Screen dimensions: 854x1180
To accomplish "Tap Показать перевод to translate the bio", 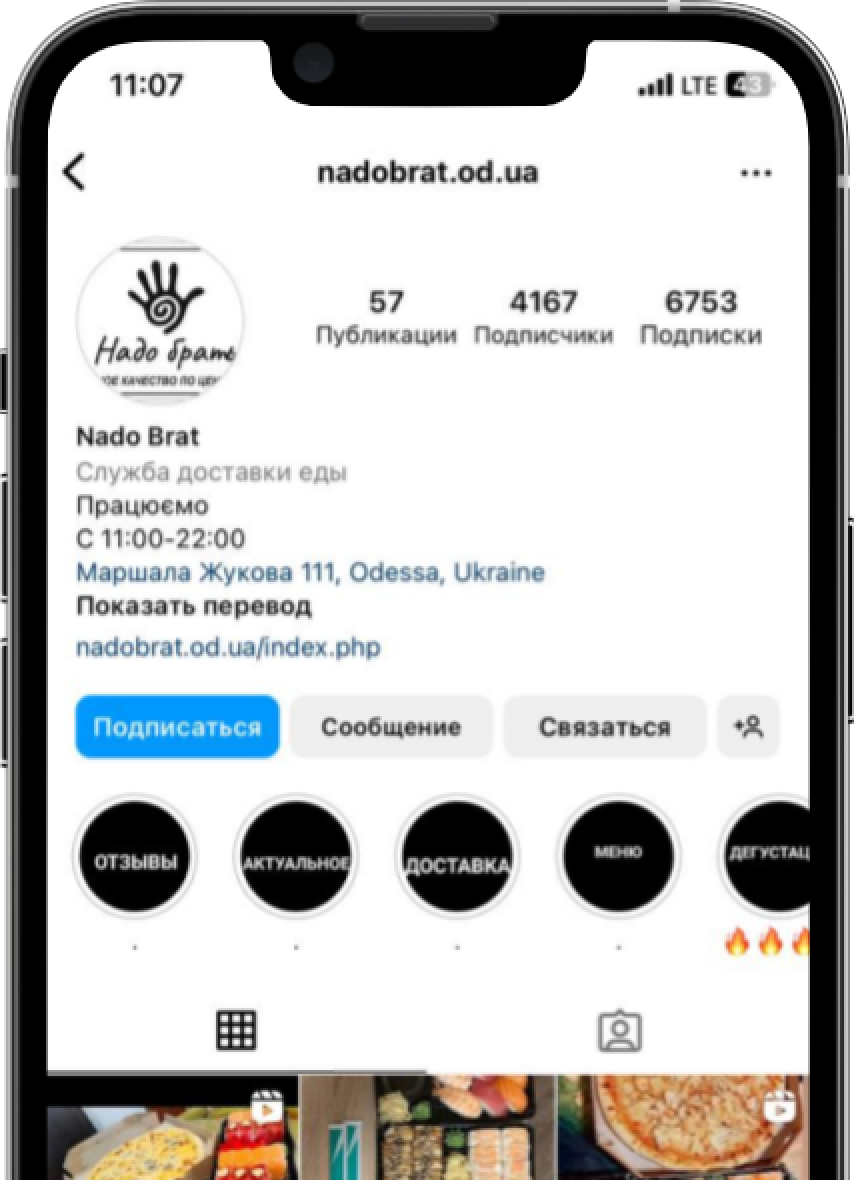I will click(194, 606).
